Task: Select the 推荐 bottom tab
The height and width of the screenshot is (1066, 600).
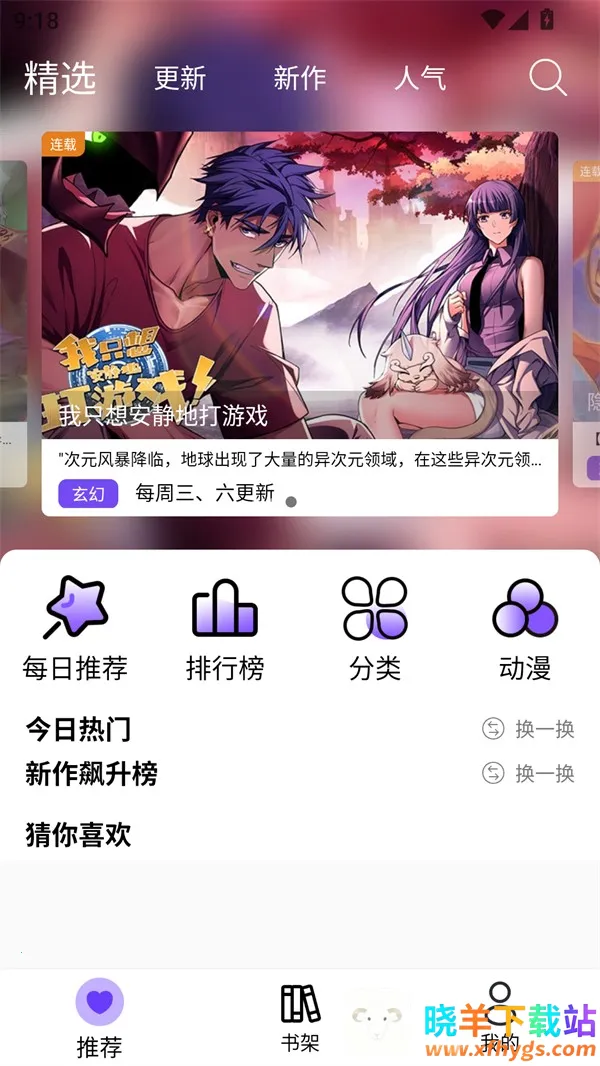Action: click(100, 1018)
